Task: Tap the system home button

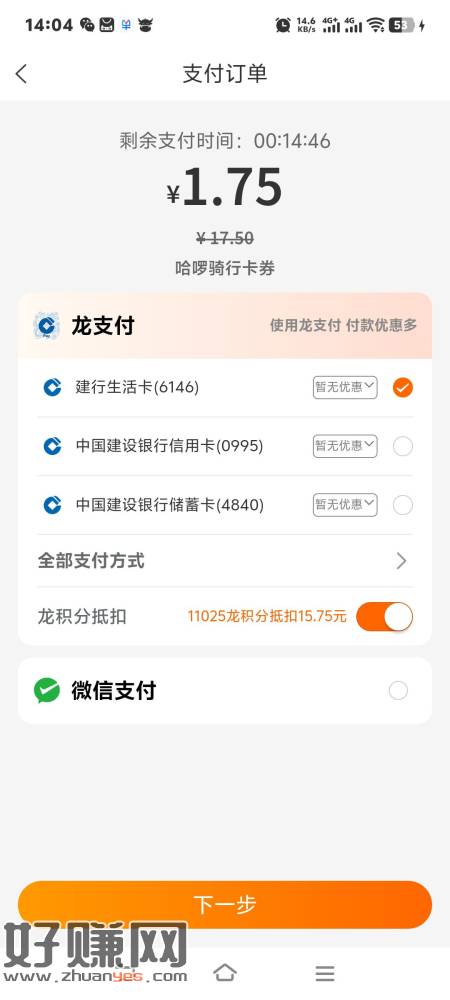Action: [225, 973]
